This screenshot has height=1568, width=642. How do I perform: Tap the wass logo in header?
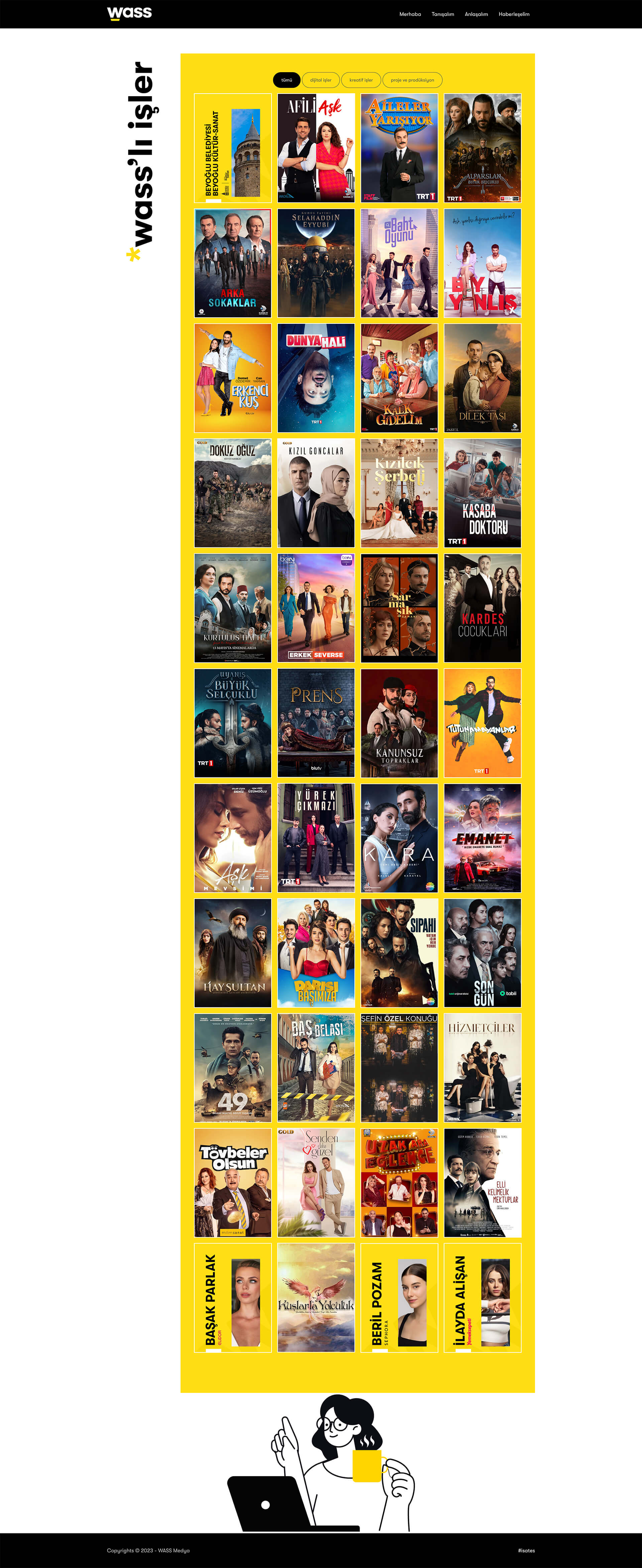[x=129, y=13]
